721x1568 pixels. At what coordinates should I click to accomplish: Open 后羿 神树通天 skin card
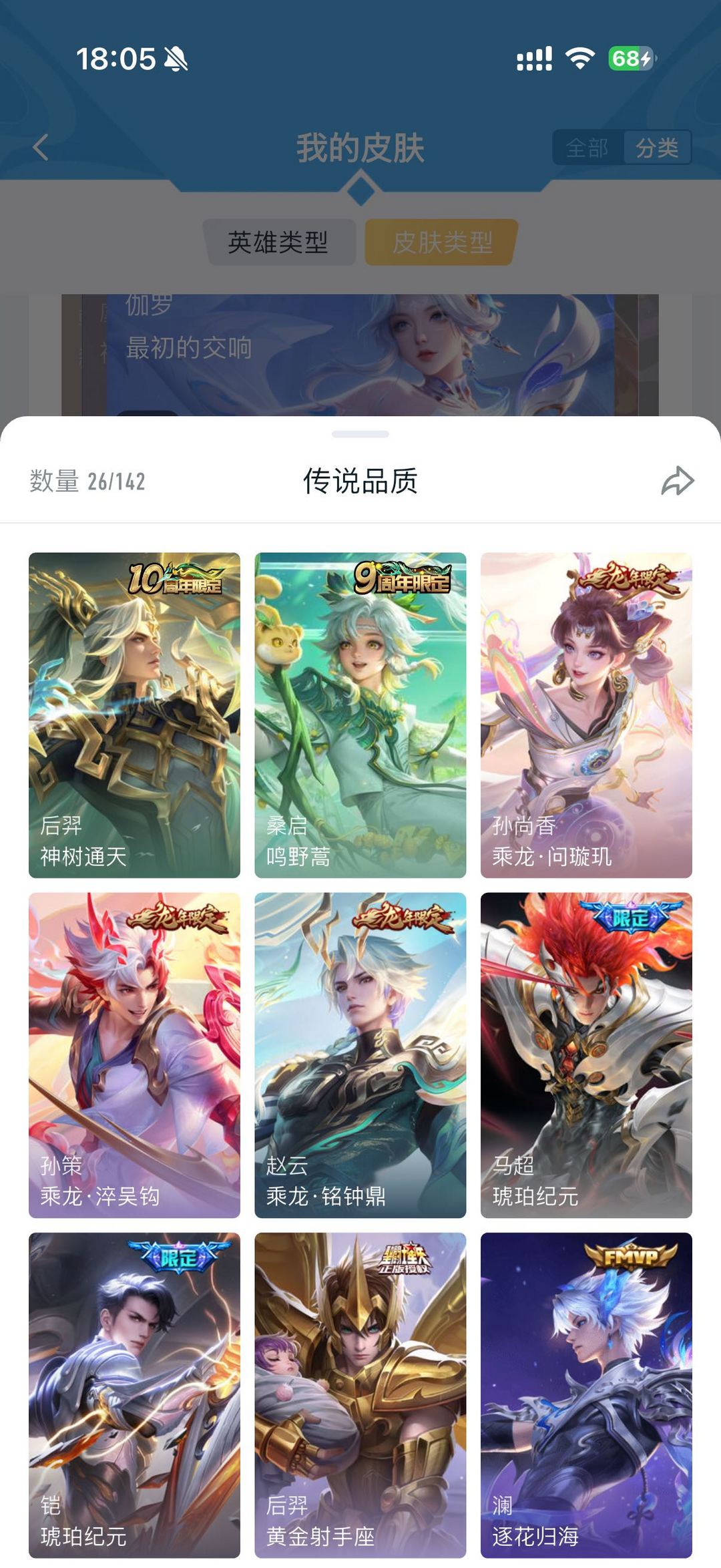(x=134, y=715)
